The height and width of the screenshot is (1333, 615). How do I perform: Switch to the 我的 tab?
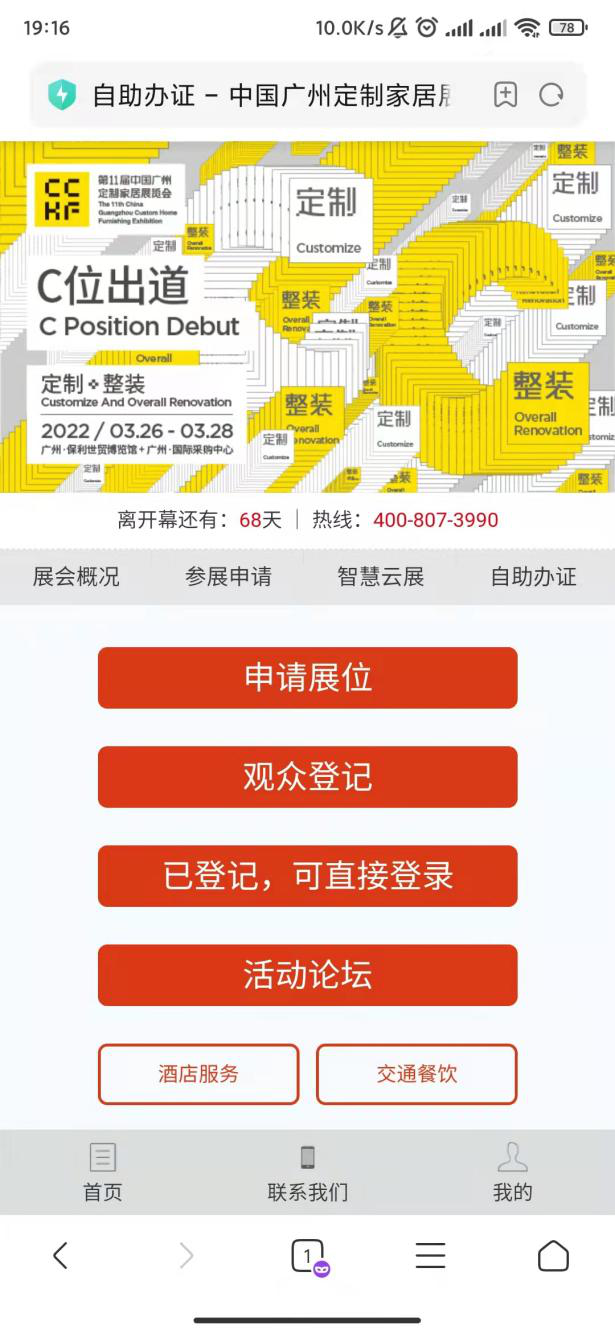click(512, 1173)
